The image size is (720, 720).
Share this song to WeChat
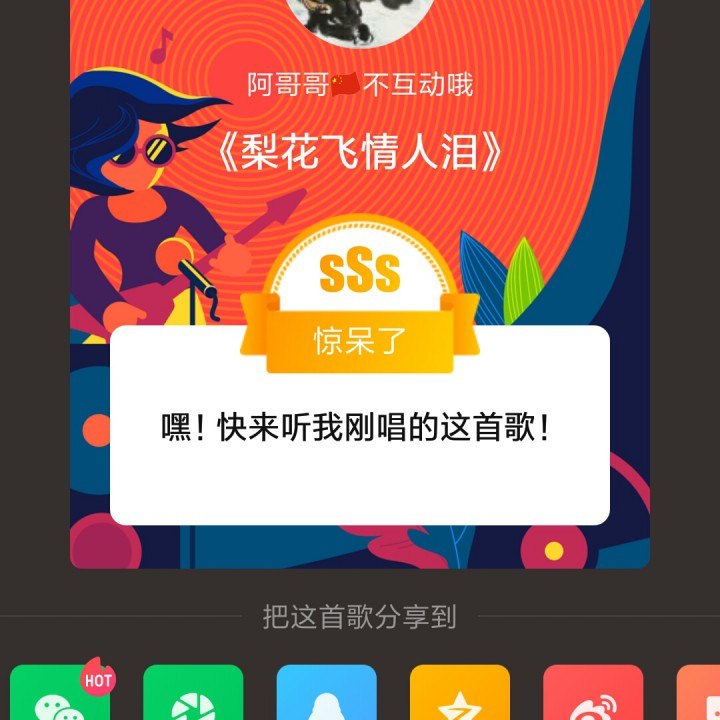coord(60,695)
